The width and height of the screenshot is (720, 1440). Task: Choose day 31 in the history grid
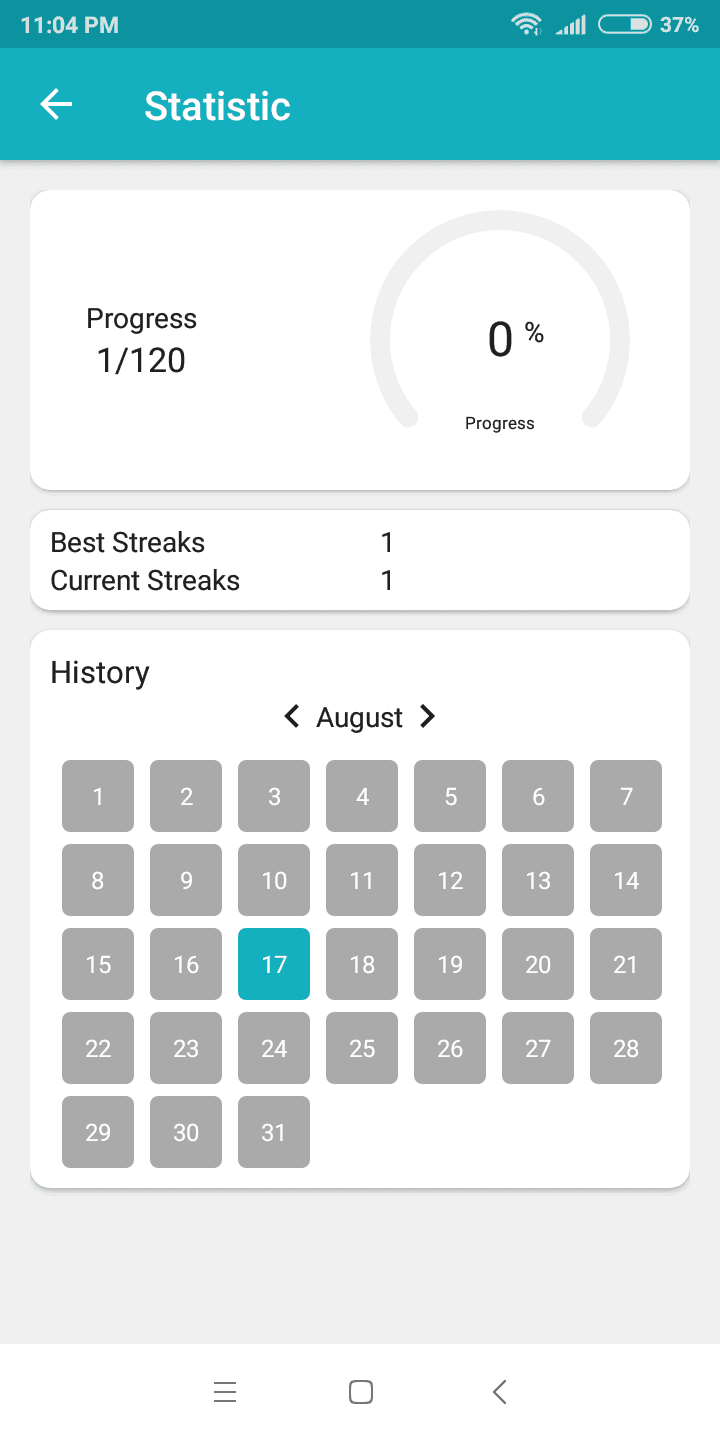[274, 1132]
